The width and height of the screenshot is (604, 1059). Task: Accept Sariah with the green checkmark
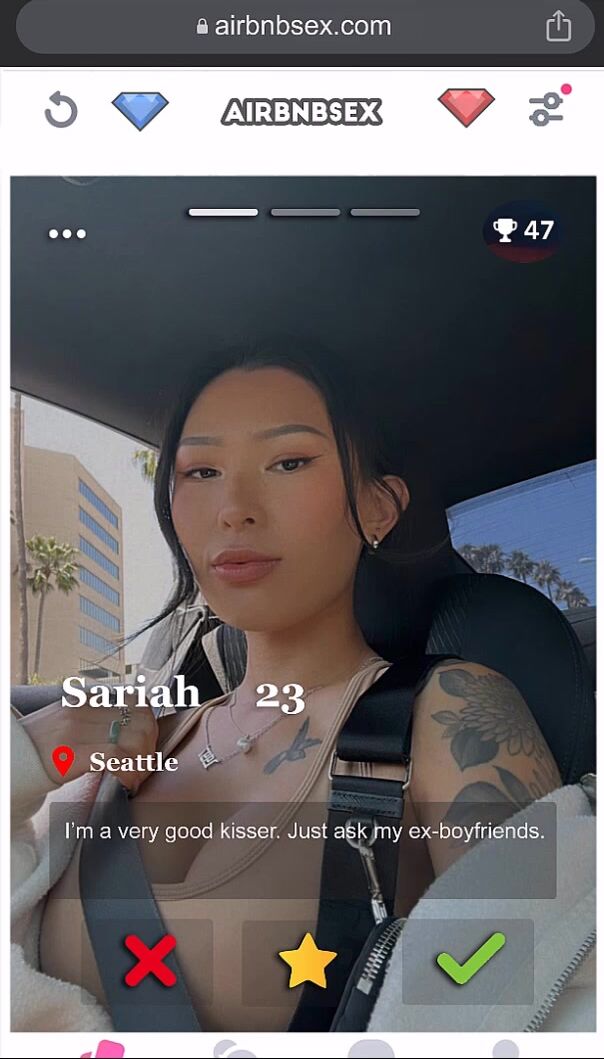(470, 960)
